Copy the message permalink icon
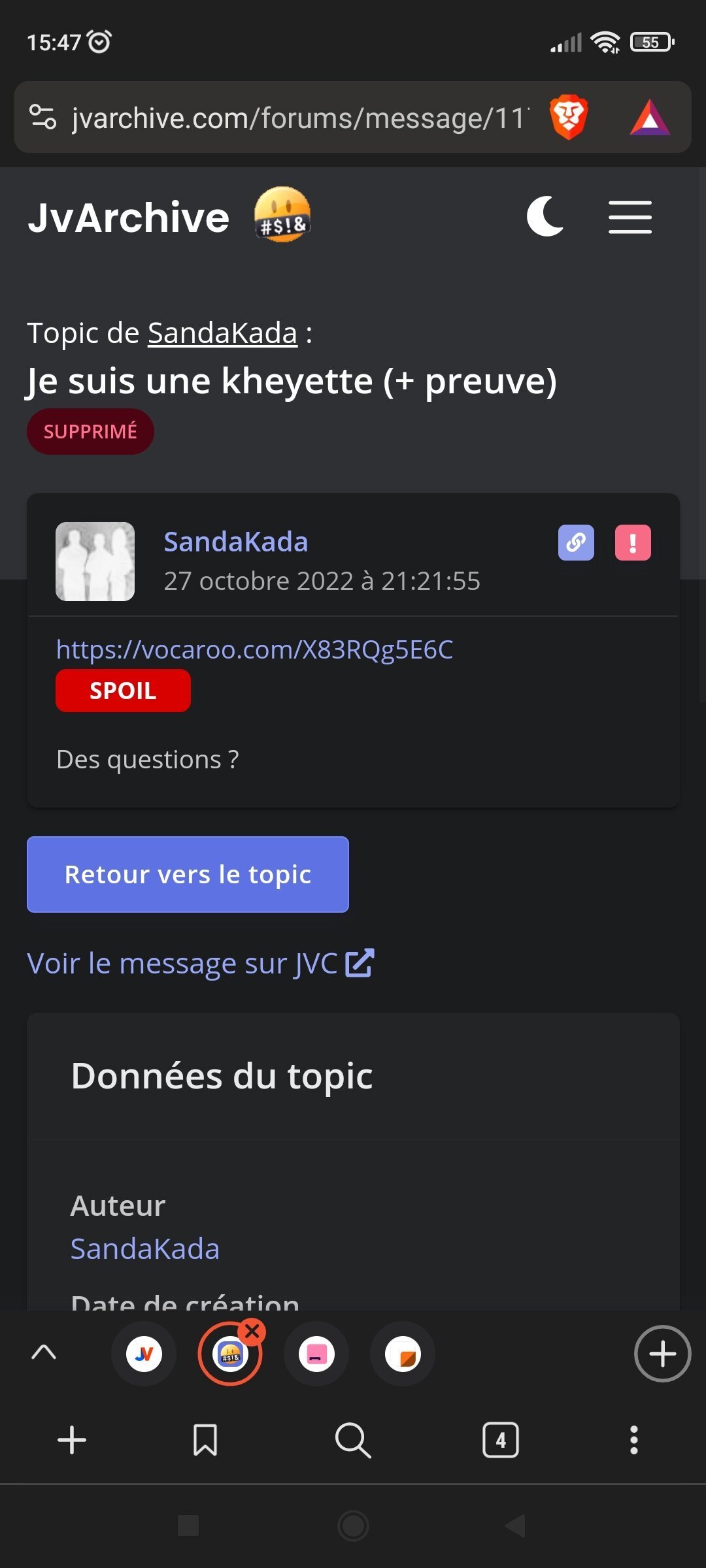The image size is (706, 1568). point(576,542)
